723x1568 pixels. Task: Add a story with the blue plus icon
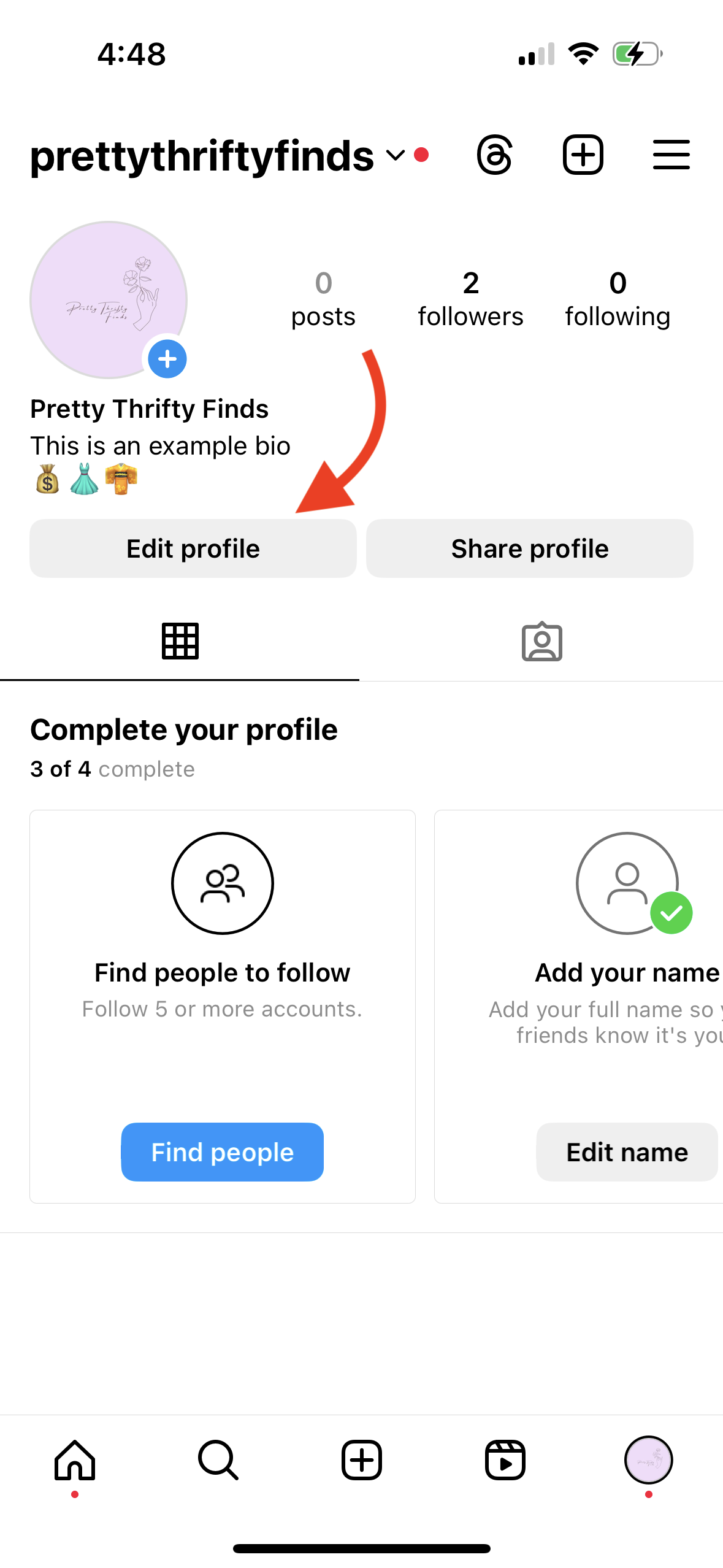(x=166, y=359)
